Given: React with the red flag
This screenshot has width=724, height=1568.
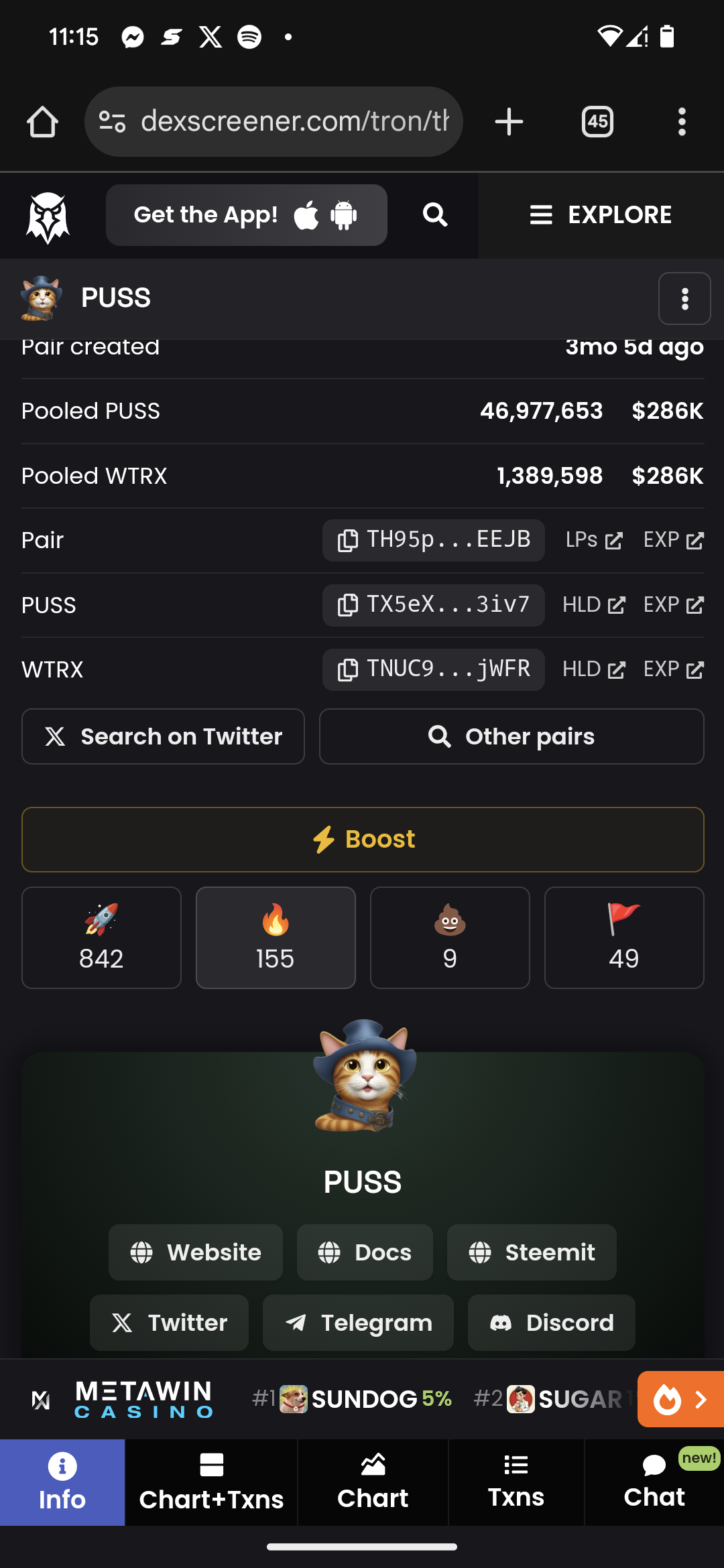Looking at the screenshot, I should pyautogui.click(x=623, y=937).
